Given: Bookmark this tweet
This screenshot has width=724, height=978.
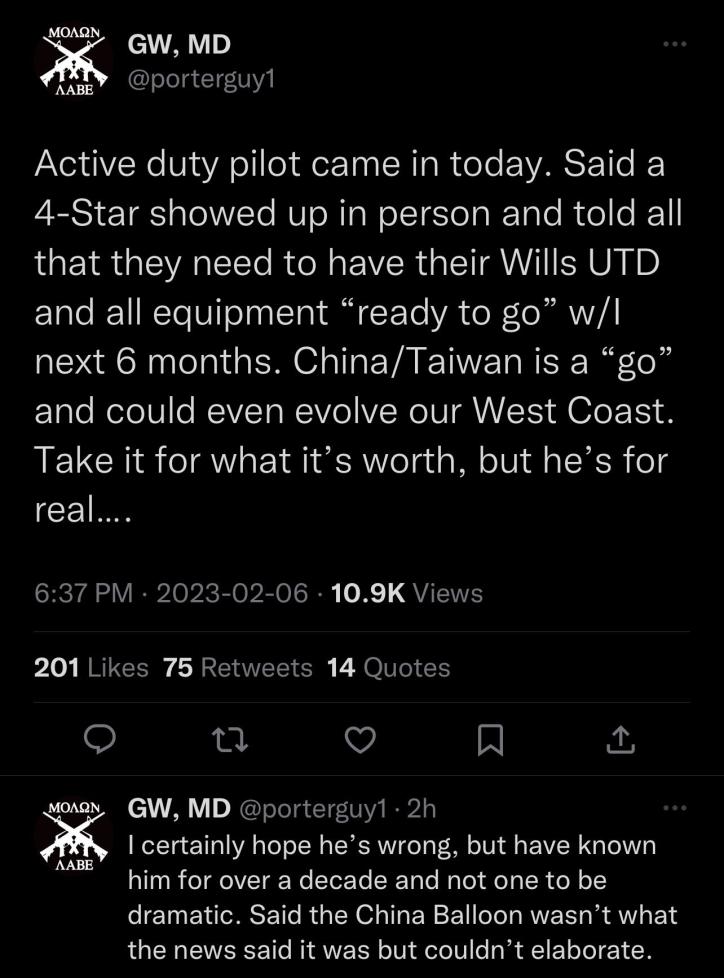Looking at the screenshot, I should (489, 739).
